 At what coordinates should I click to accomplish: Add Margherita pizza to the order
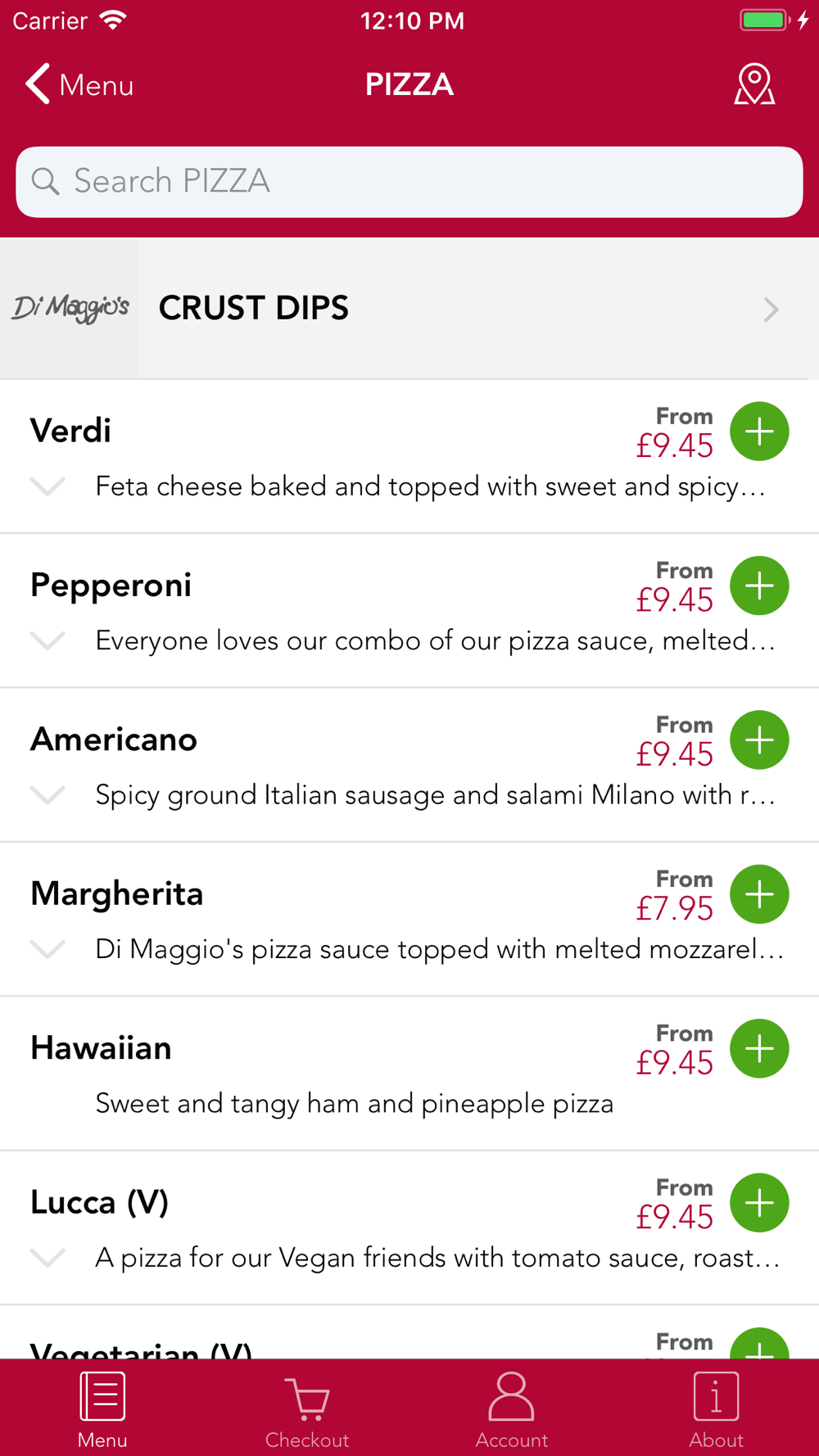click(x=759, y=894)
